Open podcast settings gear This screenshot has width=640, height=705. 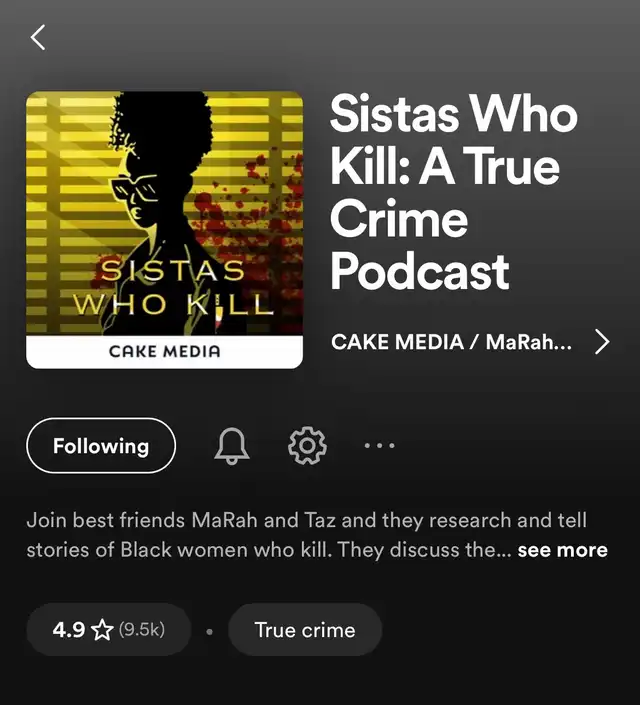[x=307, y=446]
